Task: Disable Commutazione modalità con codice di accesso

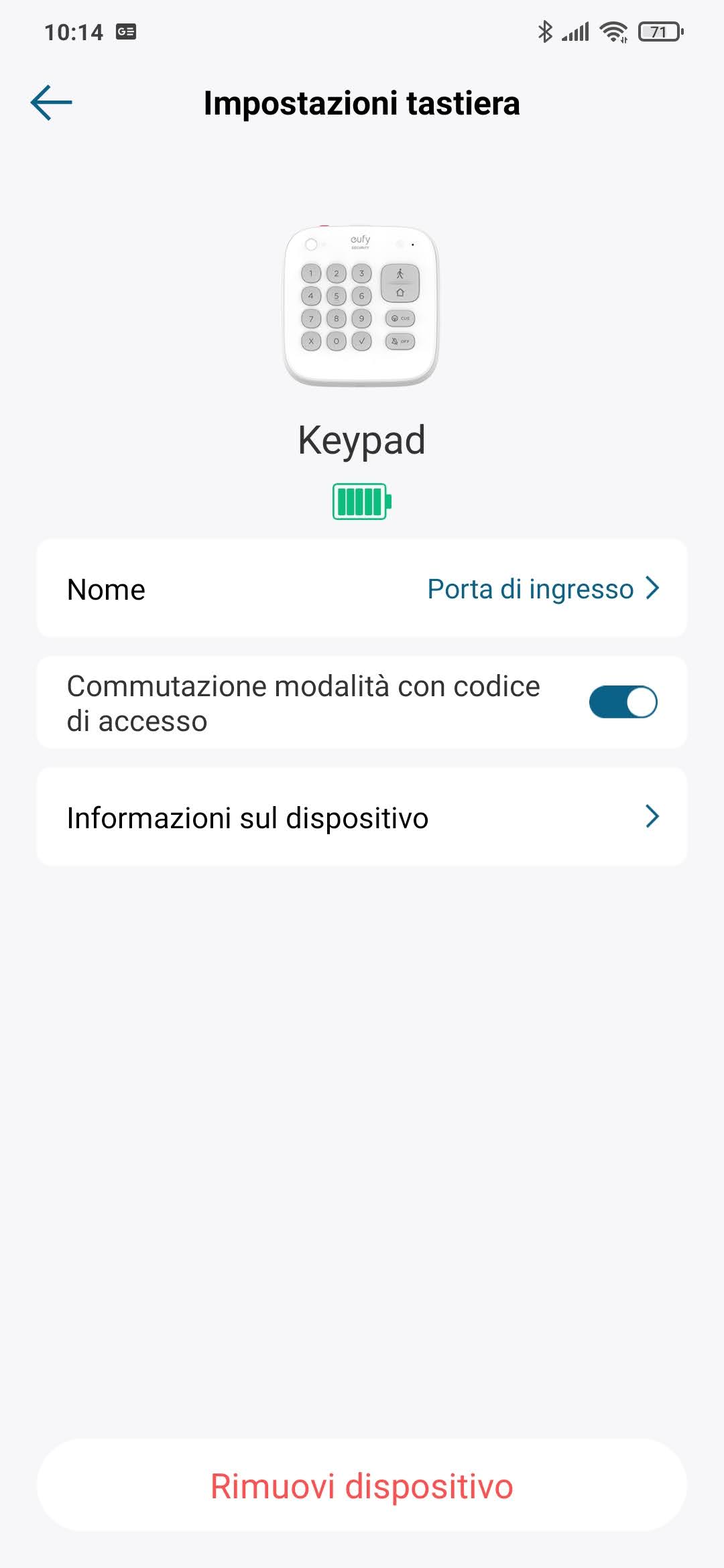Action: click(623, 702)
